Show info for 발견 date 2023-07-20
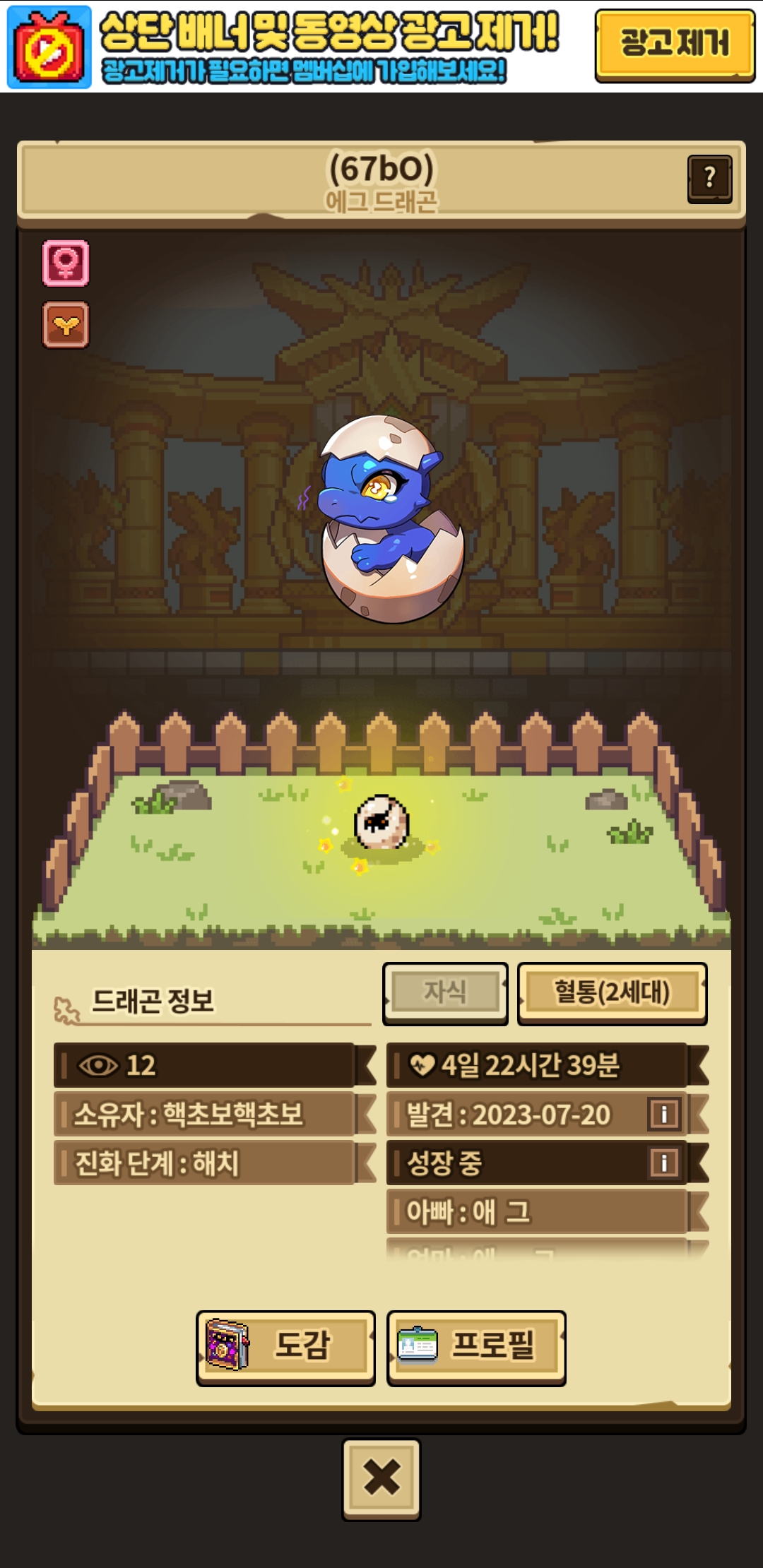Viewport: 763px width, 1568px height. coord(664,1114)
